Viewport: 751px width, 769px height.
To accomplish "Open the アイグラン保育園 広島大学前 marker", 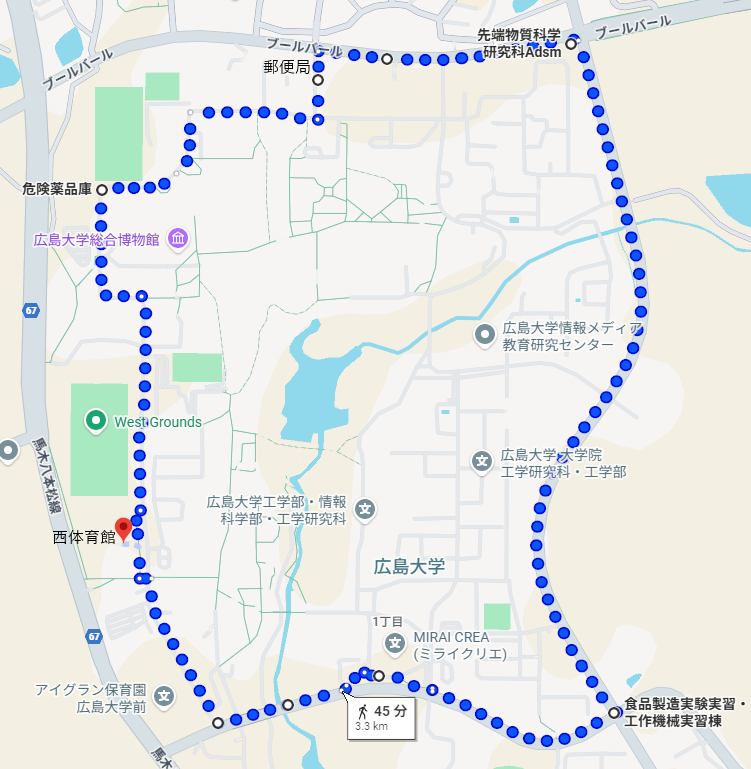I will [164, 697].
